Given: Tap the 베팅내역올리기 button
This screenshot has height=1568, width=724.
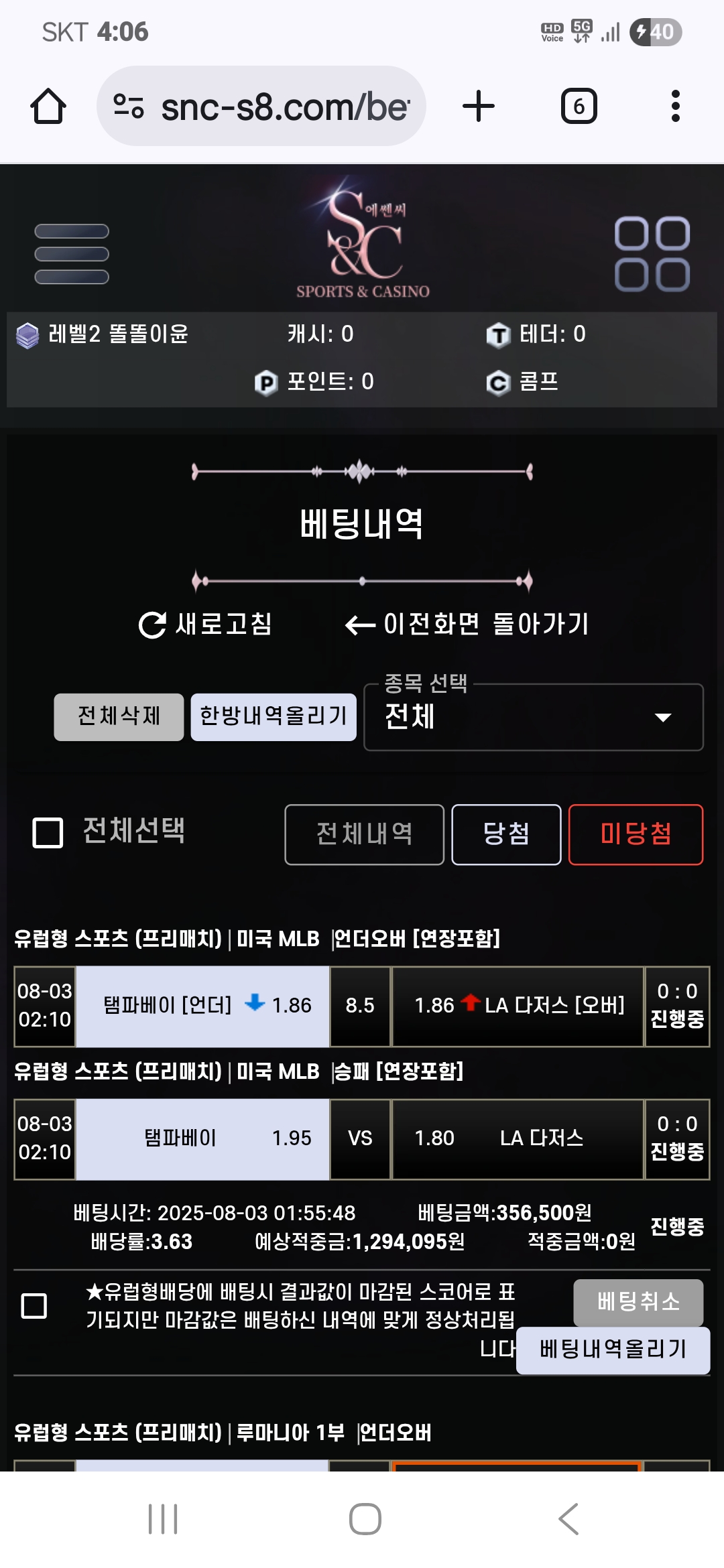Looking at the screenshot, I should (613, 1350).
